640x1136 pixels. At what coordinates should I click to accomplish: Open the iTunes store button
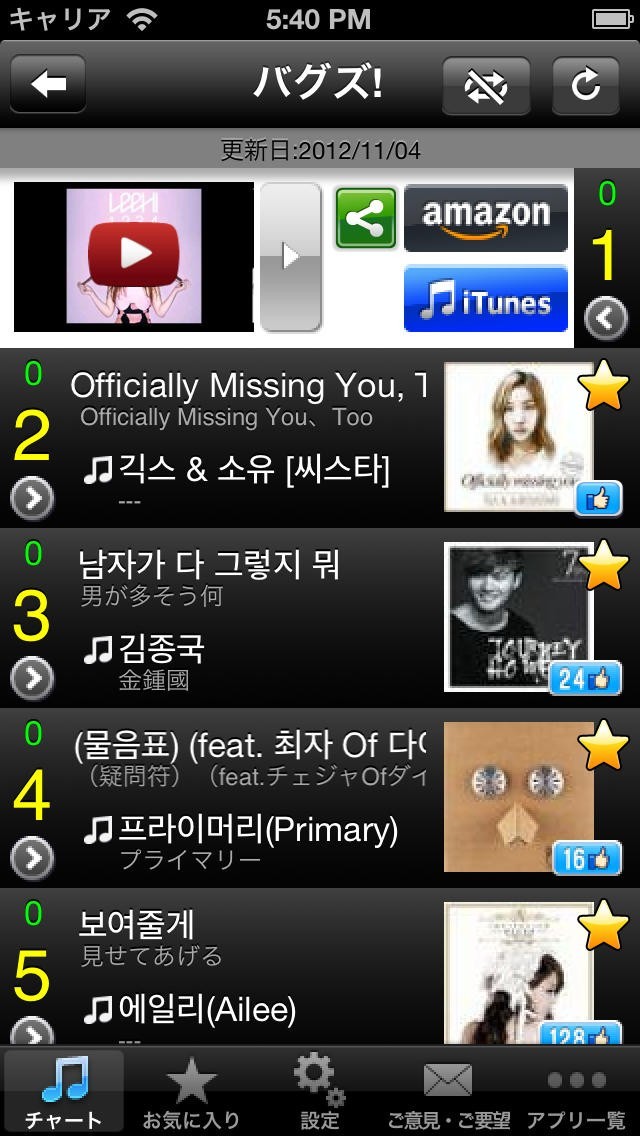486,299
